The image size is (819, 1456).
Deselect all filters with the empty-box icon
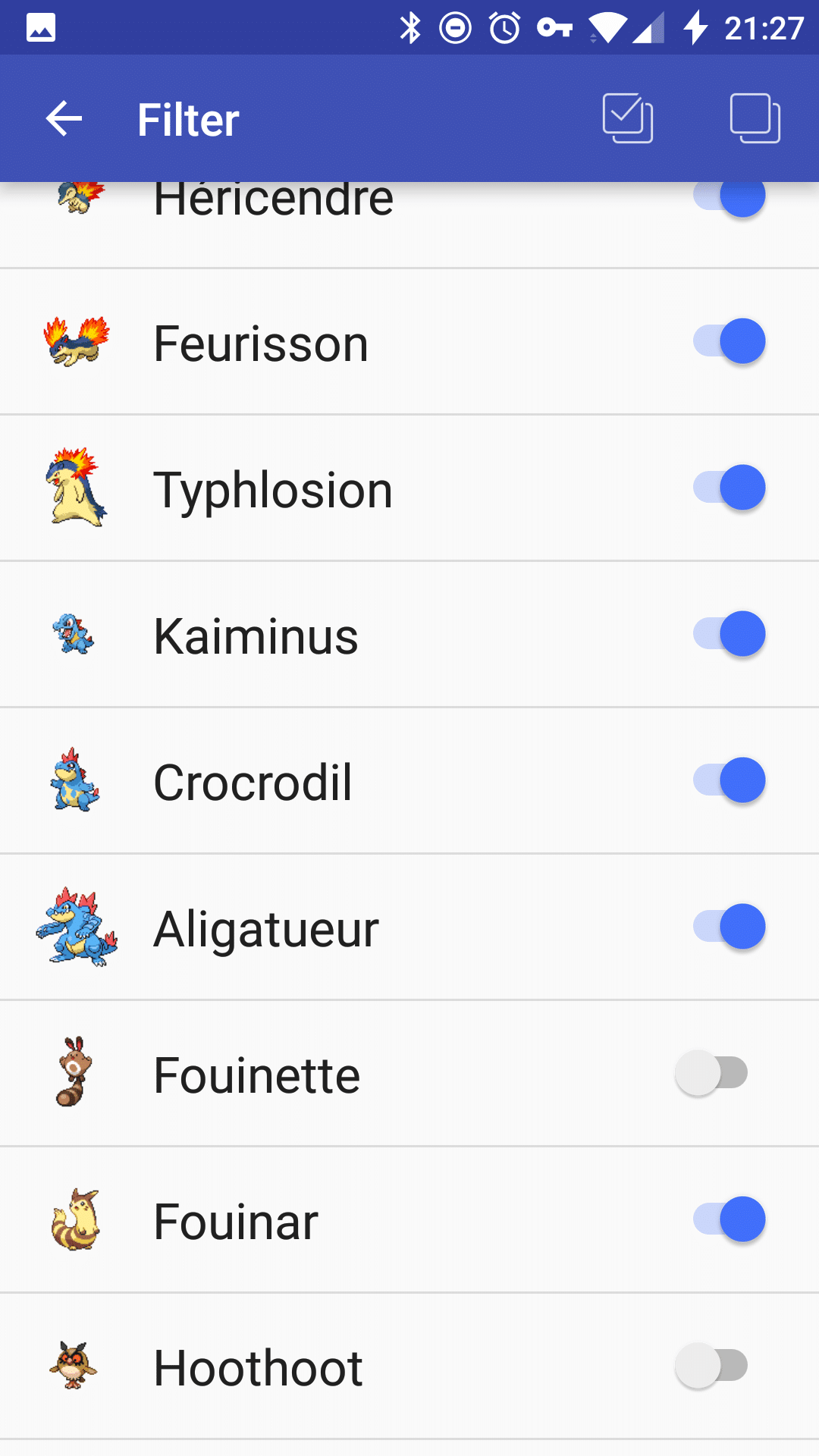(x=755, y=118)
